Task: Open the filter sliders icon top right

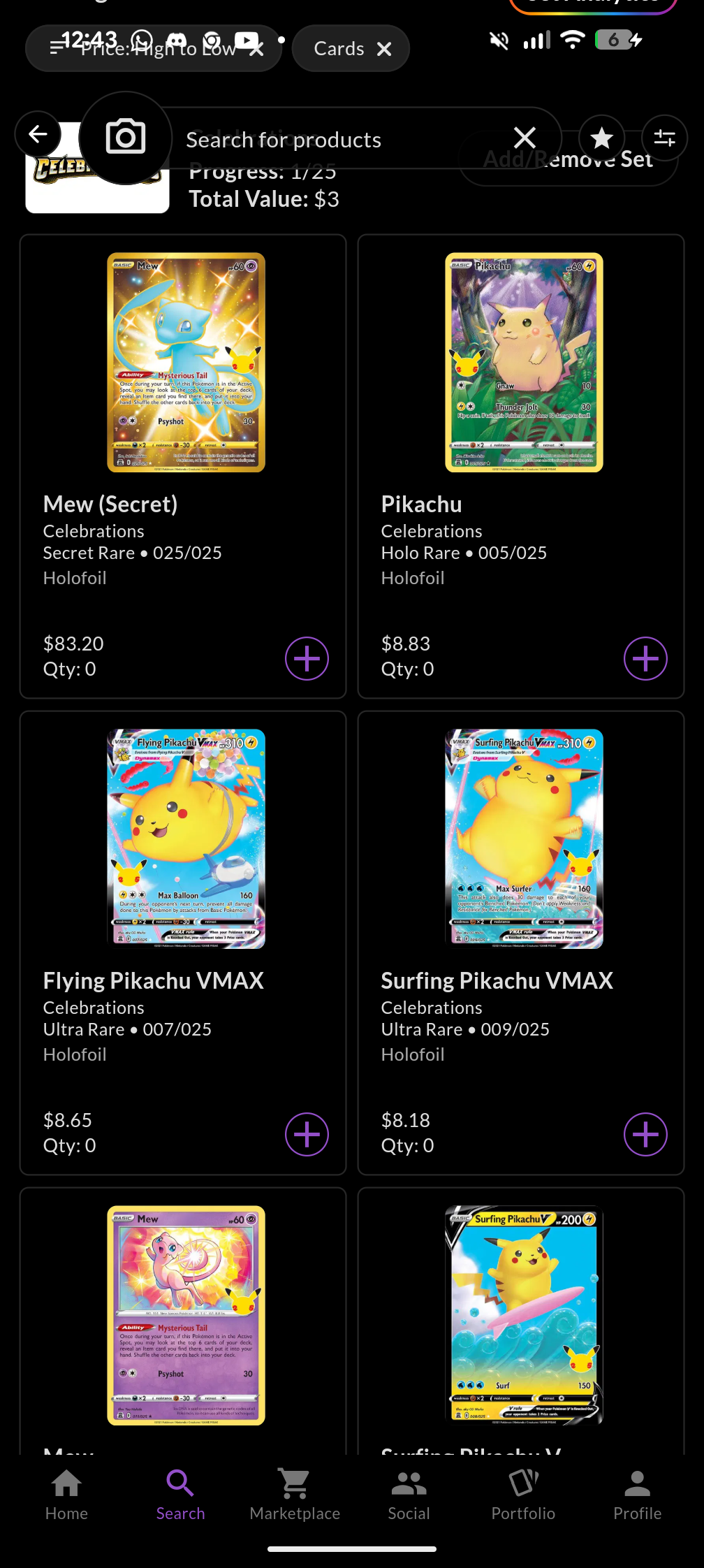Action: (663, 138)
